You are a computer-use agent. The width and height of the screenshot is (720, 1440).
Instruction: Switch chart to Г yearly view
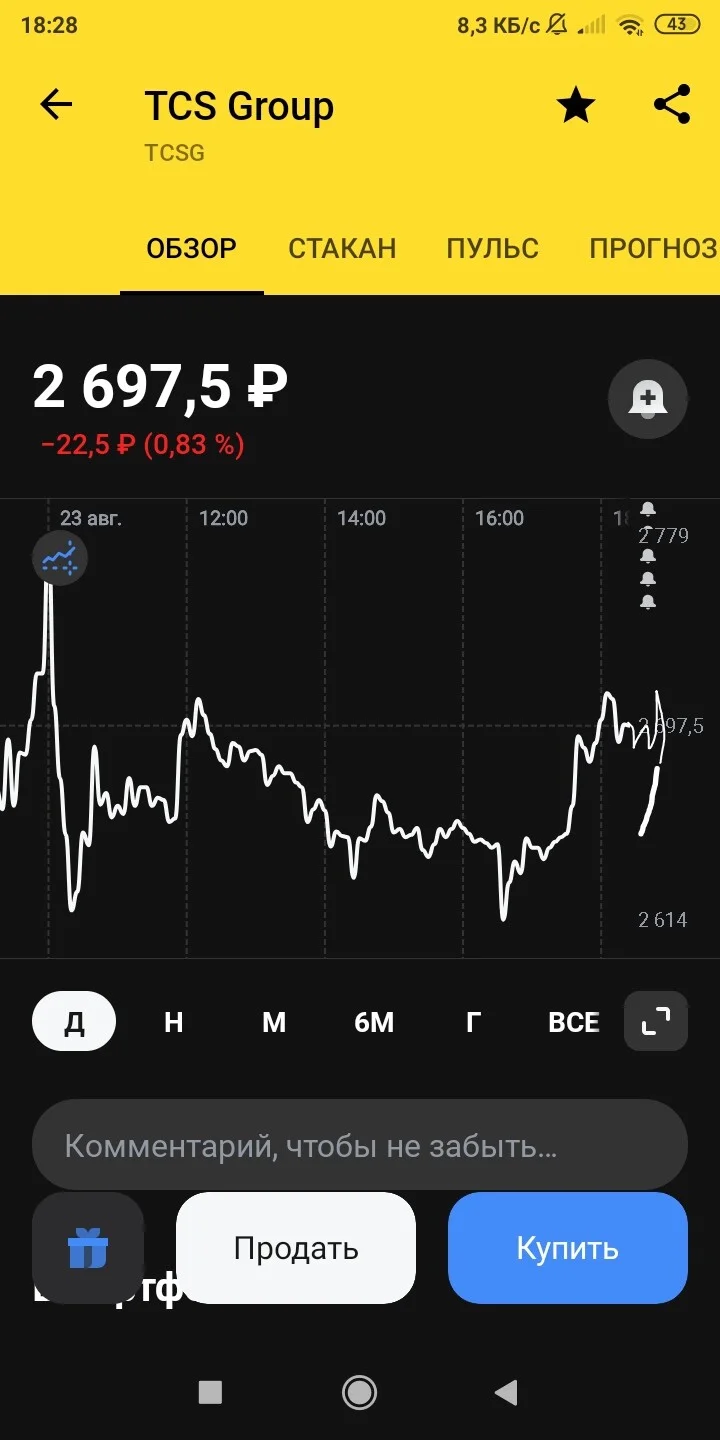pos(474,1022)
